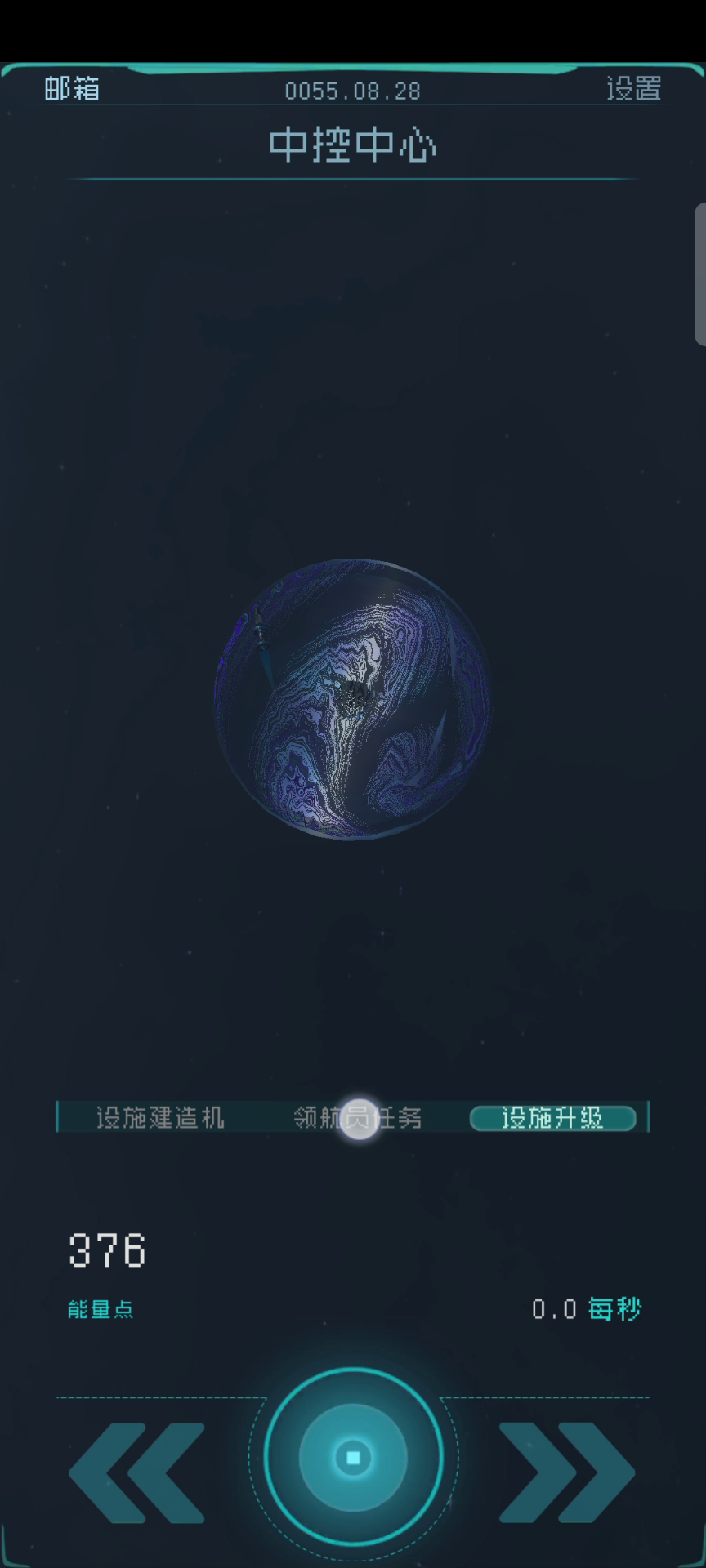706x1568 pixels.
Task: Go to previous screen with left double arrow
Action: [x=137, y=1472]
